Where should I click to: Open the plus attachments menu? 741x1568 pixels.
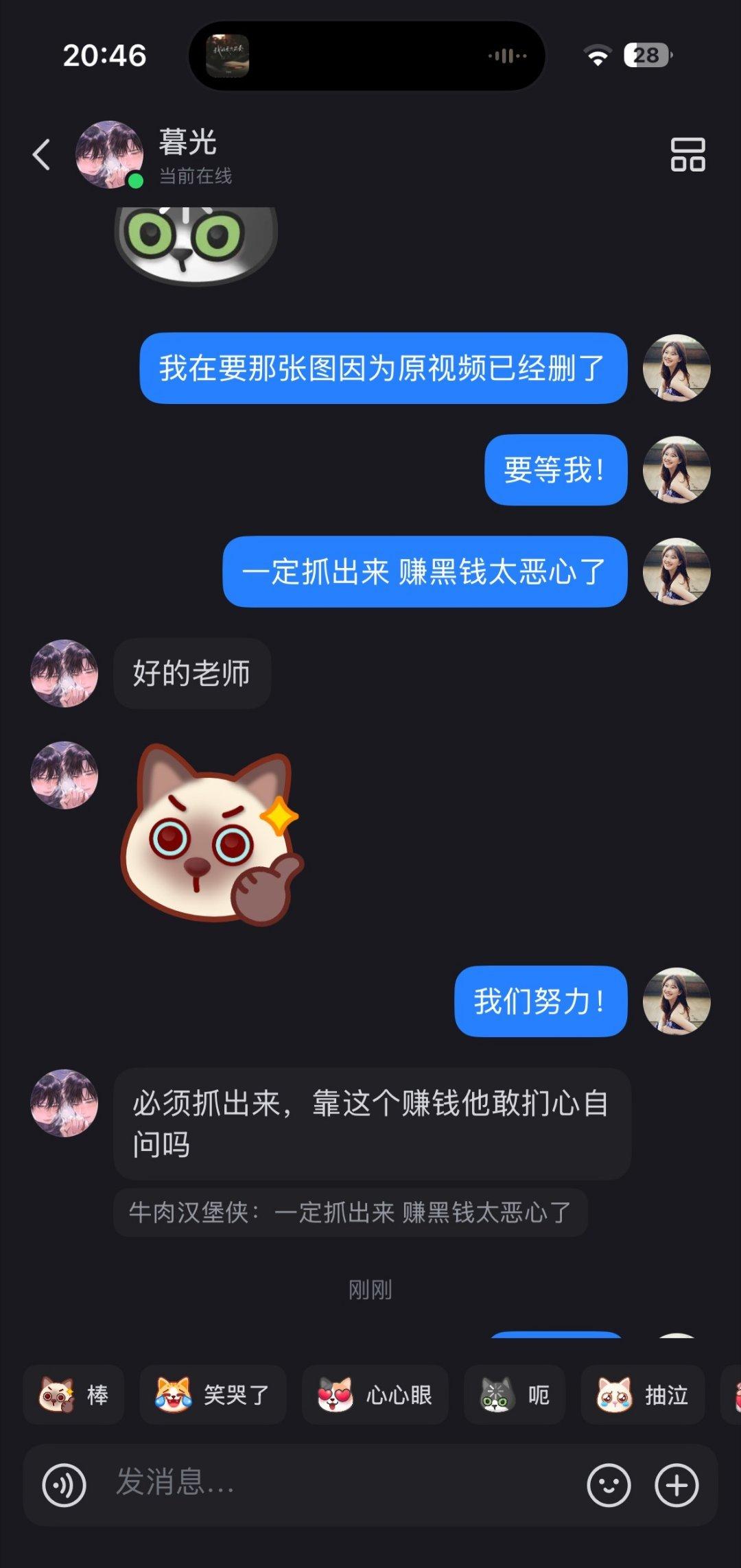tap(677, 1485)
